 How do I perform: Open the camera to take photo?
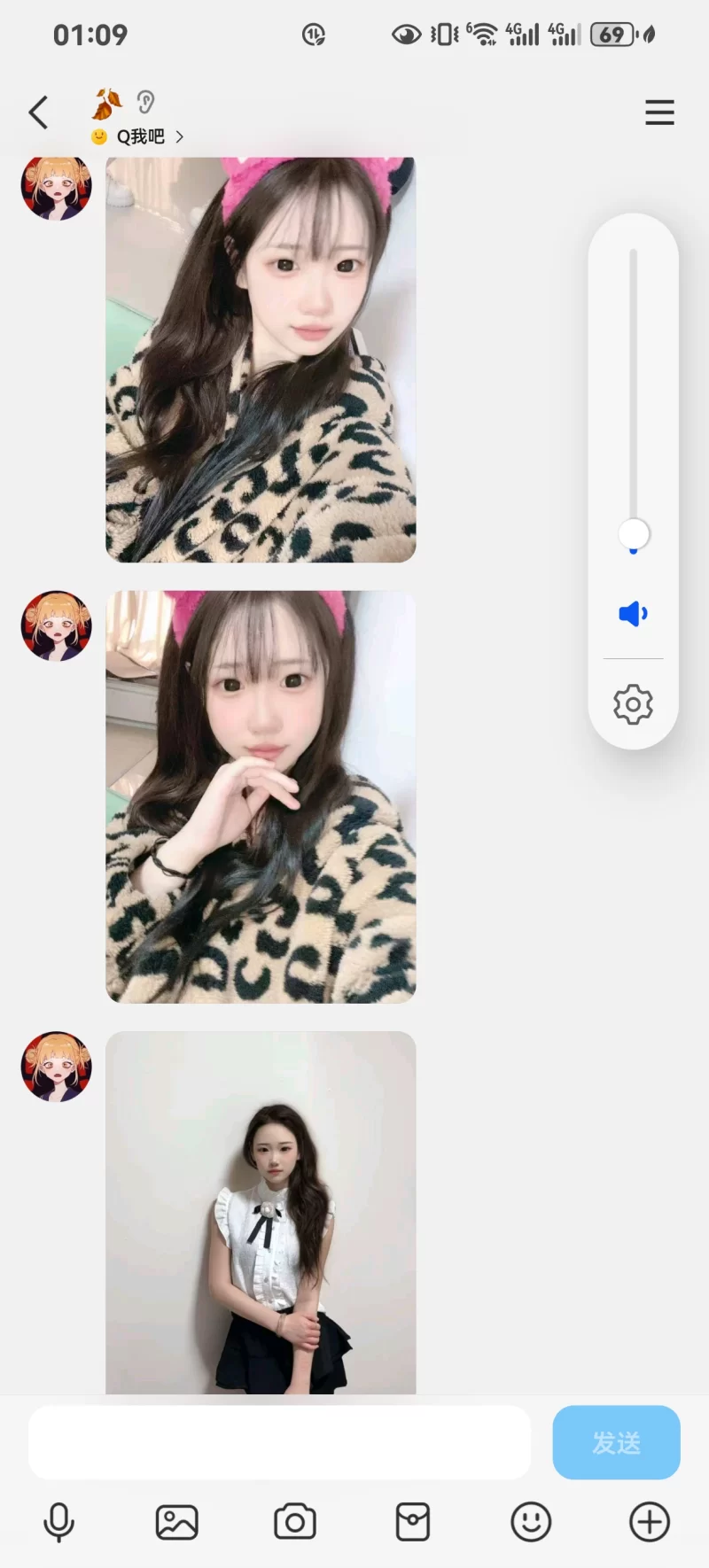[295, 1523]
